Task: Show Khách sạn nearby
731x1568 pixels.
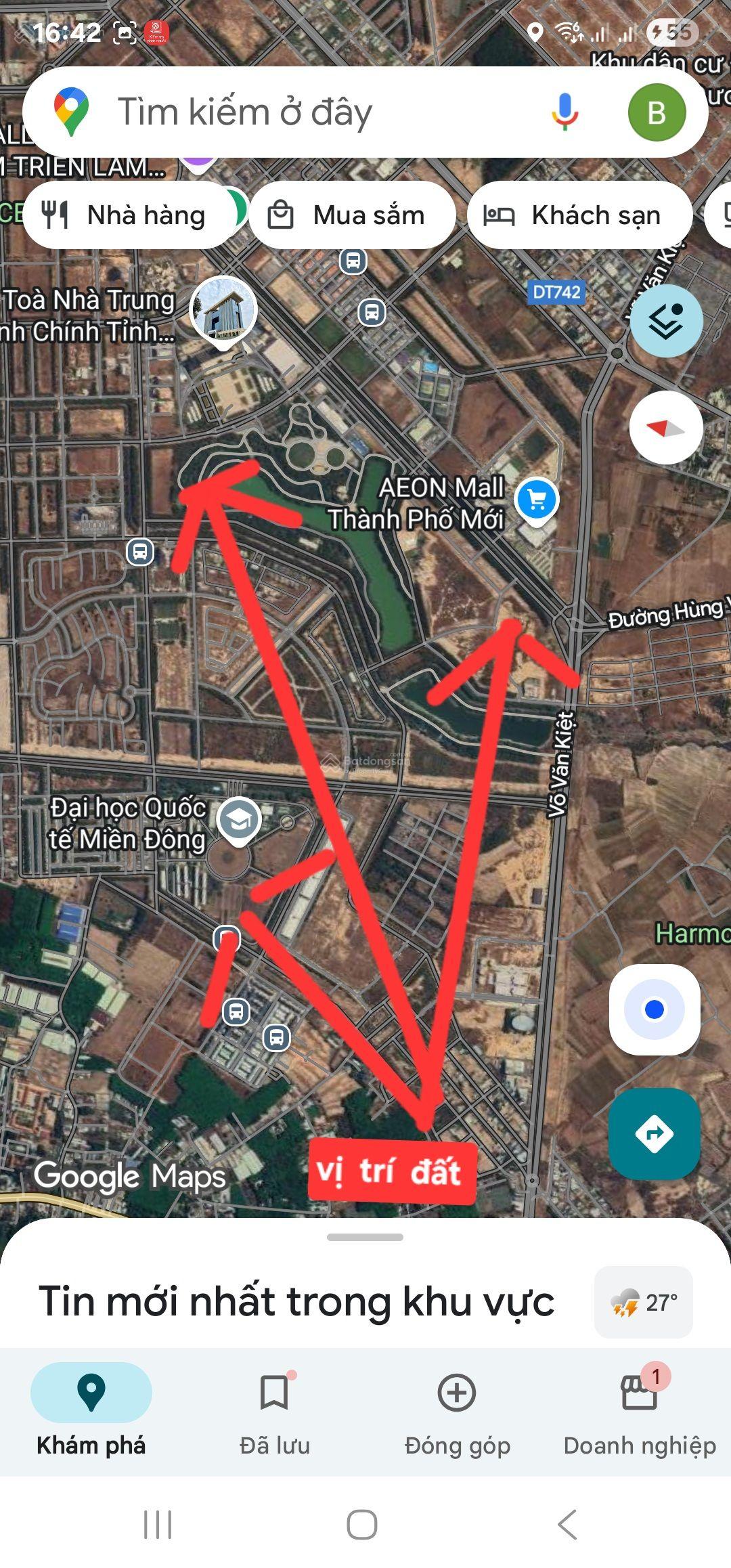Action: 579,215
